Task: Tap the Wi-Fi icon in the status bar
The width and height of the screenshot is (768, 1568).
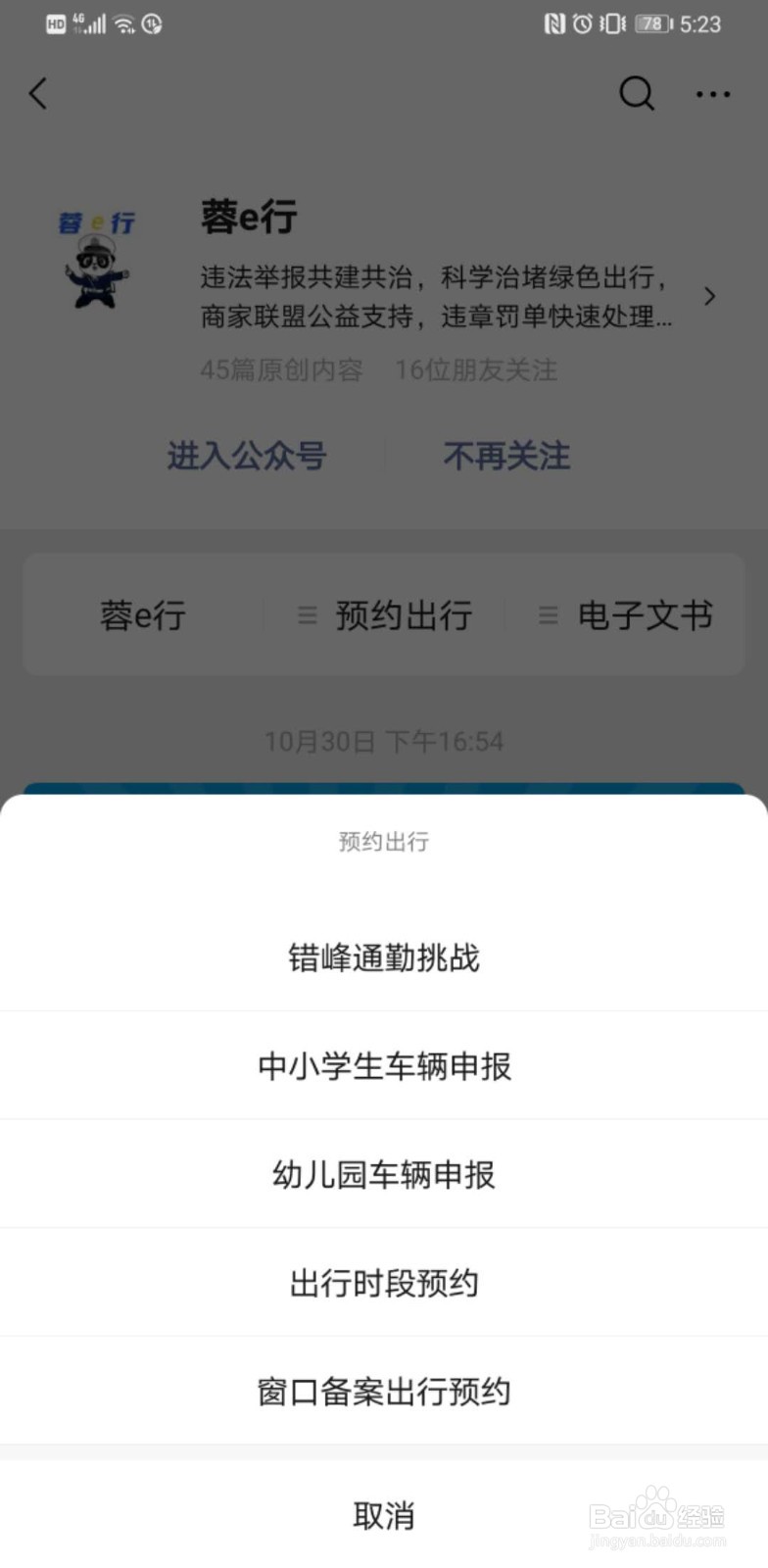Action: (x=123, y=23)
